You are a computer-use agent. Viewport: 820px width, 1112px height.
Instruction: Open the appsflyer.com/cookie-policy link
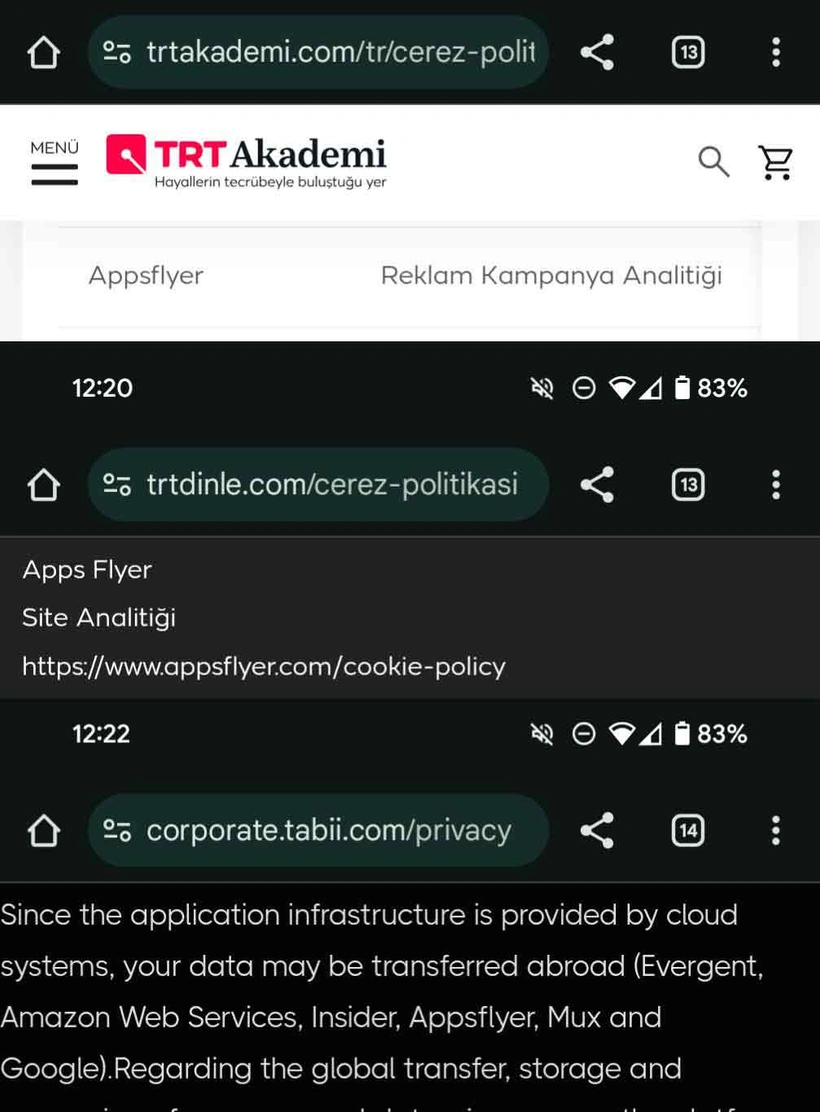click(x=264, y=666)
